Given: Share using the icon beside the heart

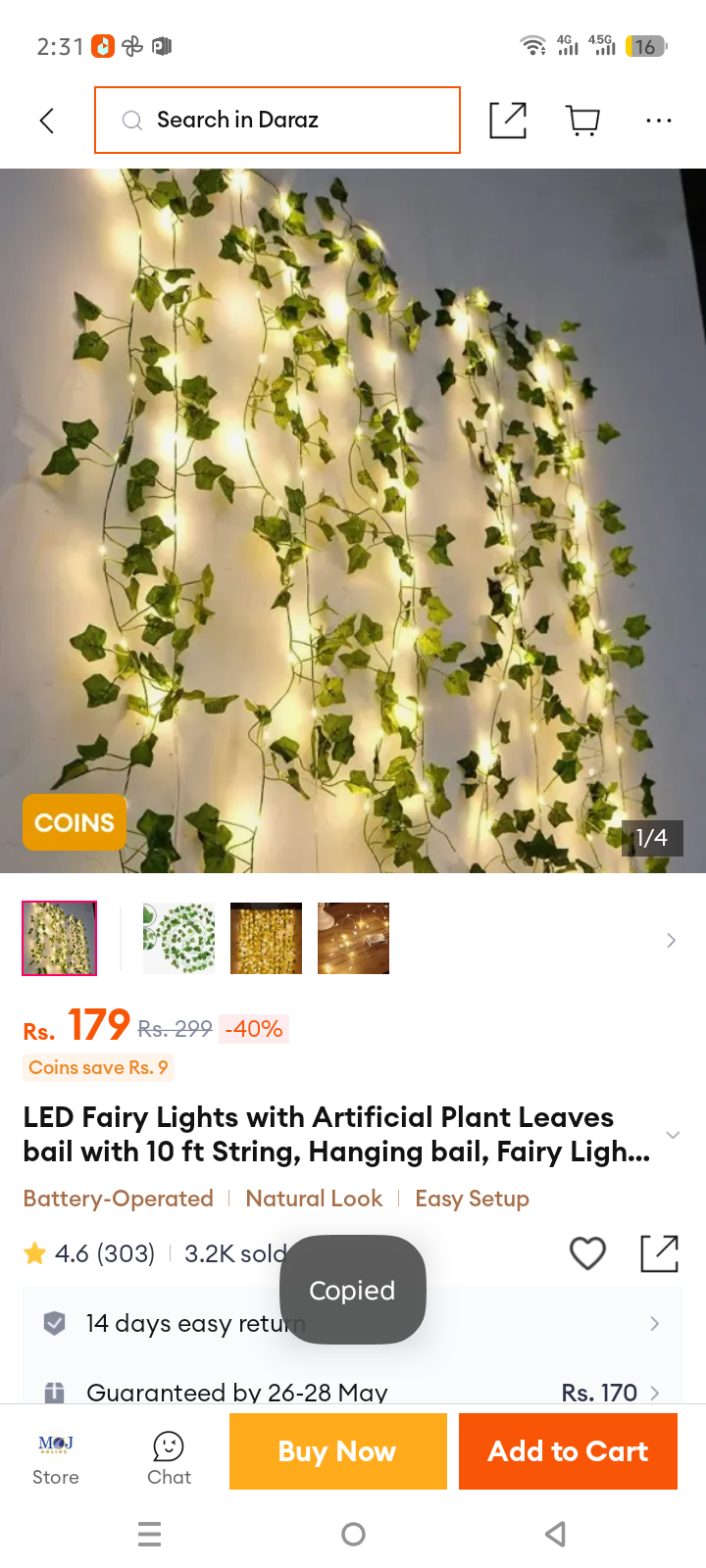Looking at the screenshot, I should (659, 1253).
